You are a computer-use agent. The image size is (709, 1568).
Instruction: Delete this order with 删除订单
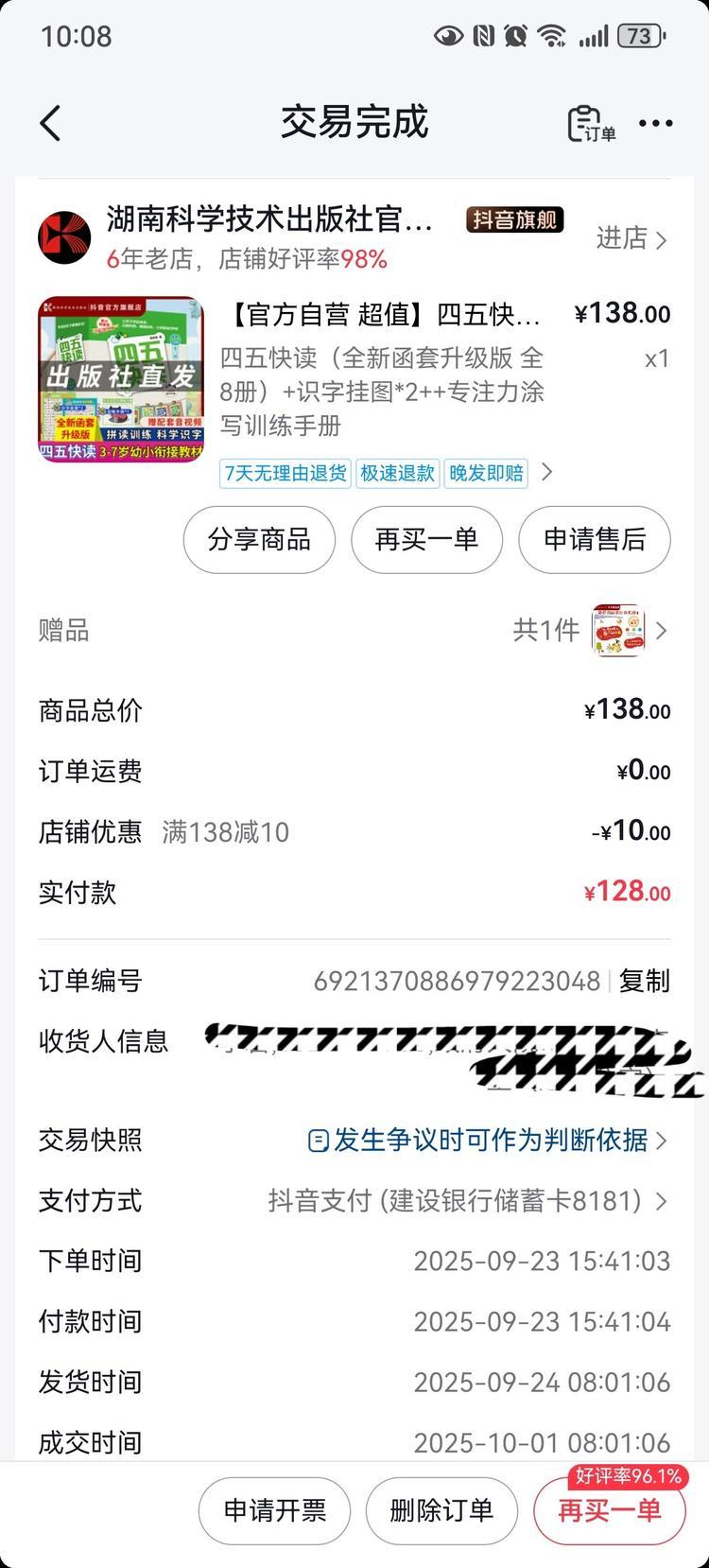441,1511
